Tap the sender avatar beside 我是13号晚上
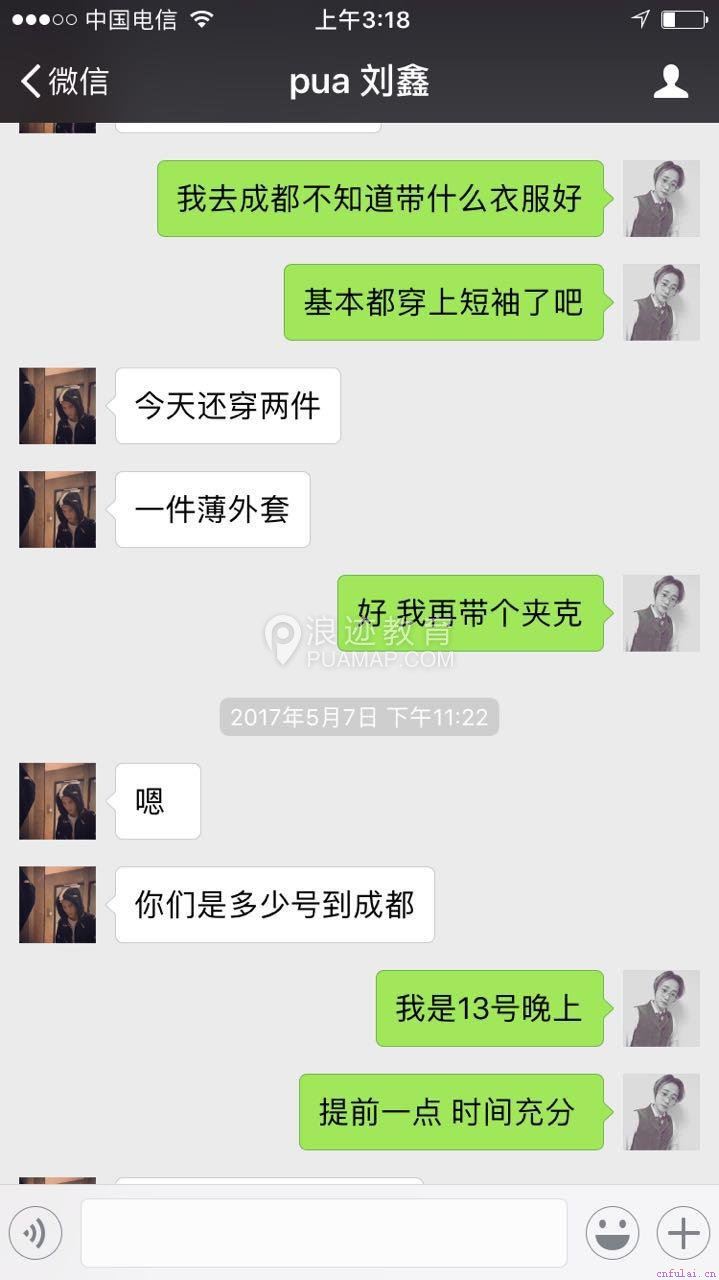 click(661, 1008)
